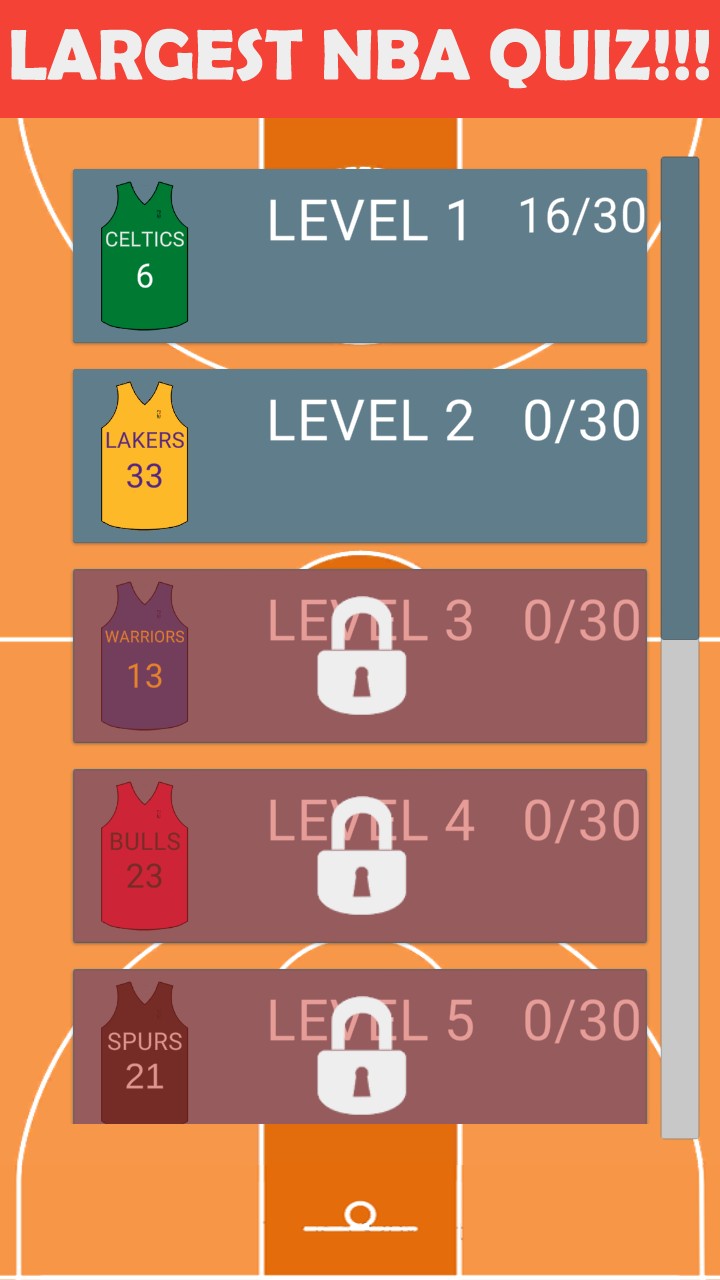Tap the locked Level 5 Spurs card
The image size is (720, 1280).
click(360, 1046)
